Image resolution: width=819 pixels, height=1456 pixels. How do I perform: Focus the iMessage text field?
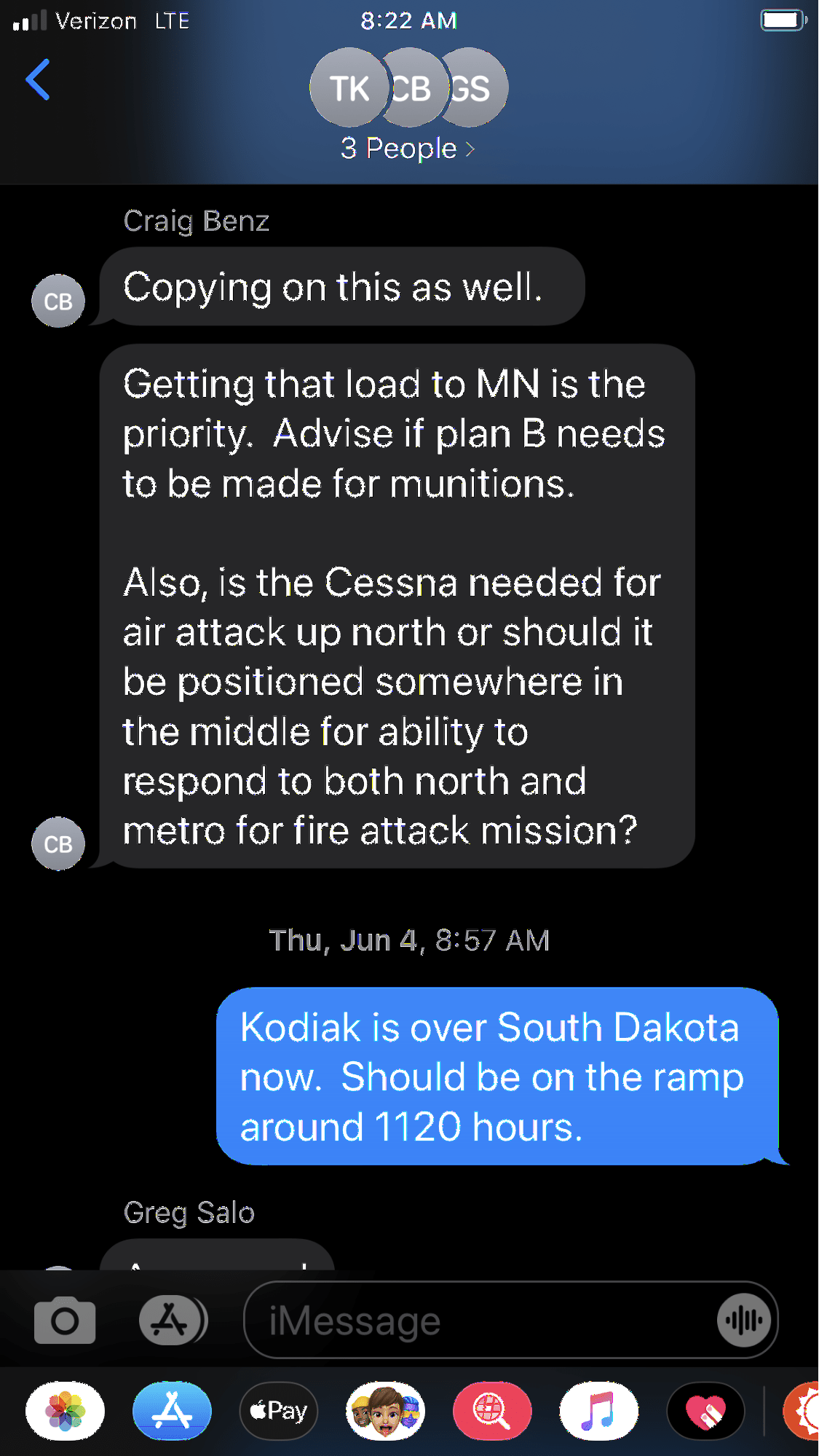click(x=480, y=1320)
